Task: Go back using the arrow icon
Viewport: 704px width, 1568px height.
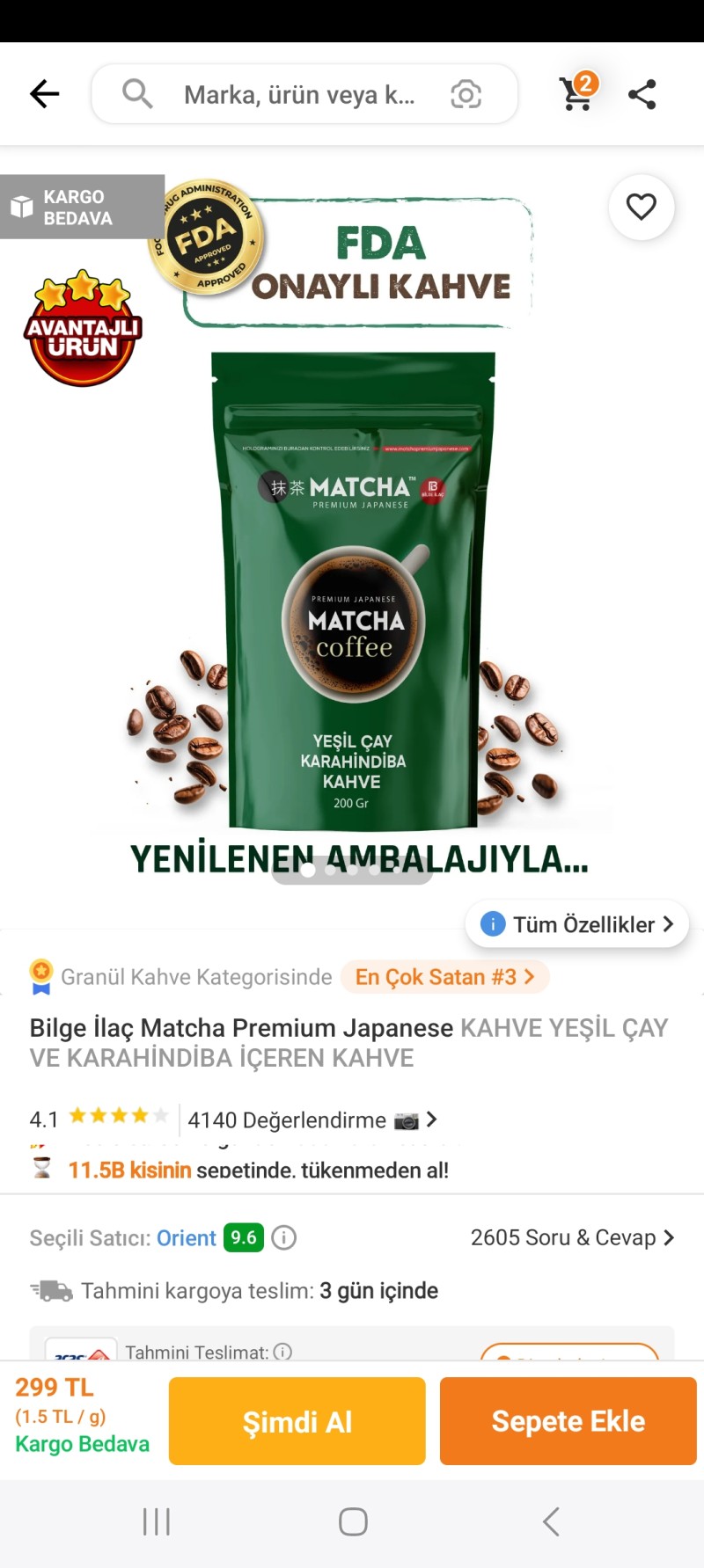Action: pos(44,93)
